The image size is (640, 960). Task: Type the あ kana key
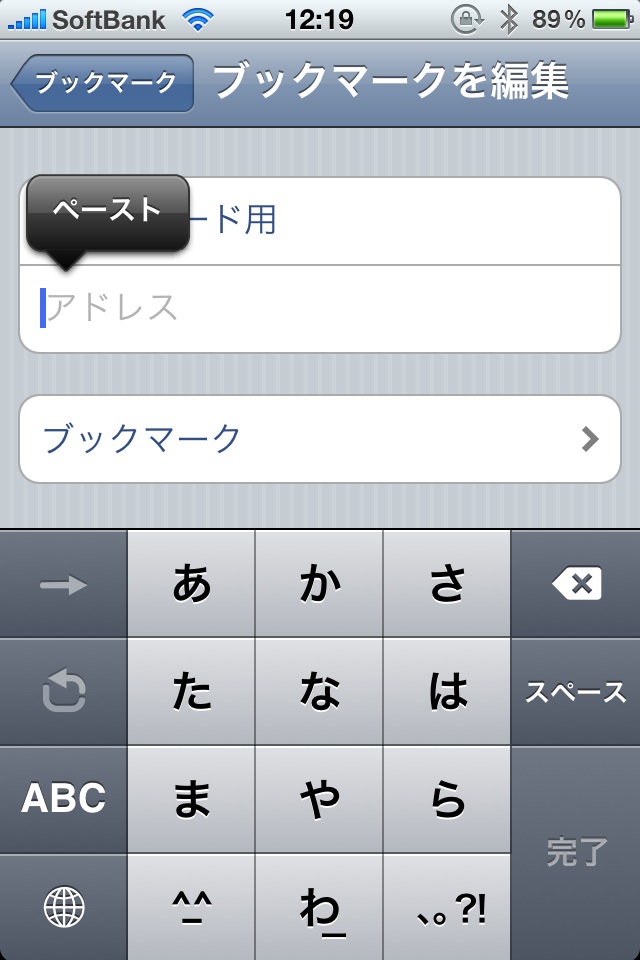[192, 584]
